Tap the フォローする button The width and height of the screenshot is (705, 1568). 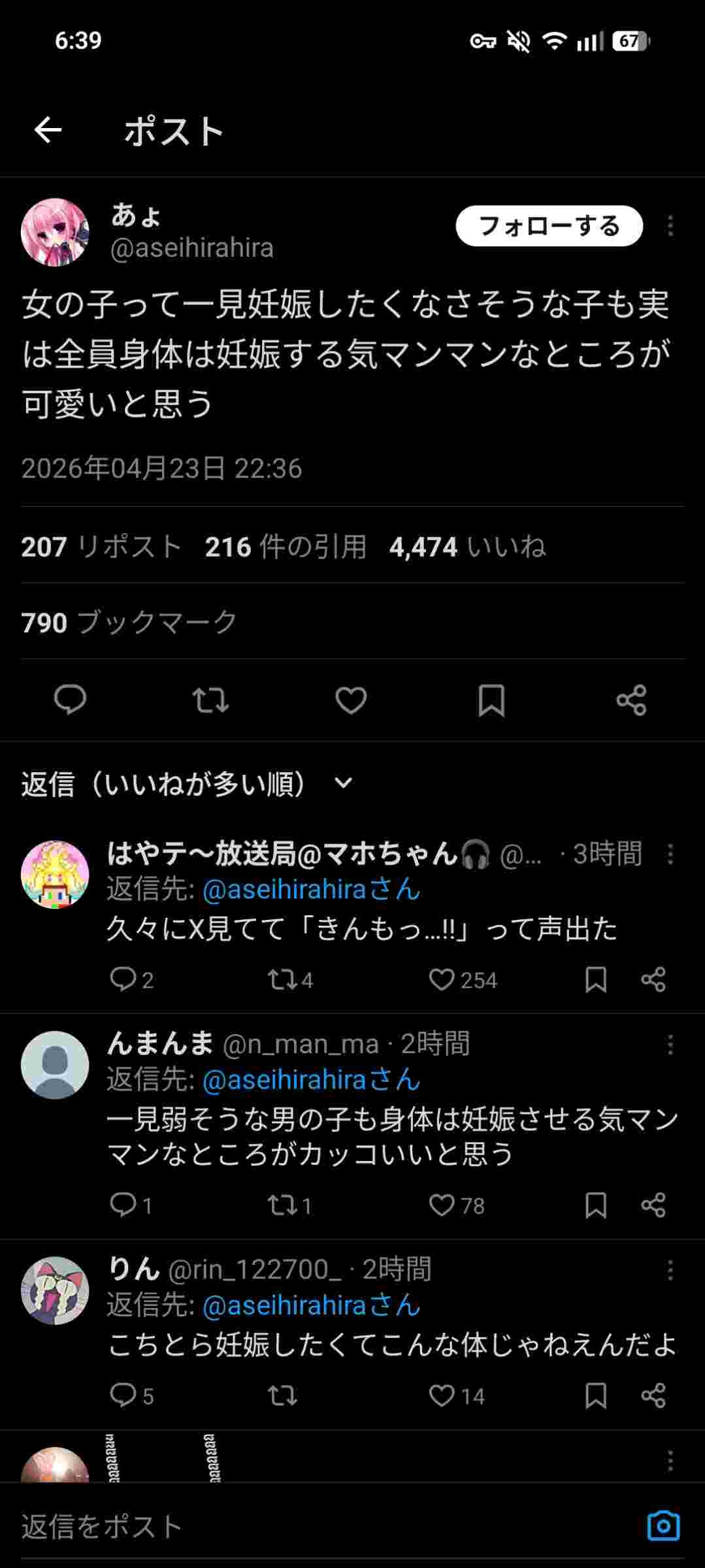[549, 226]
